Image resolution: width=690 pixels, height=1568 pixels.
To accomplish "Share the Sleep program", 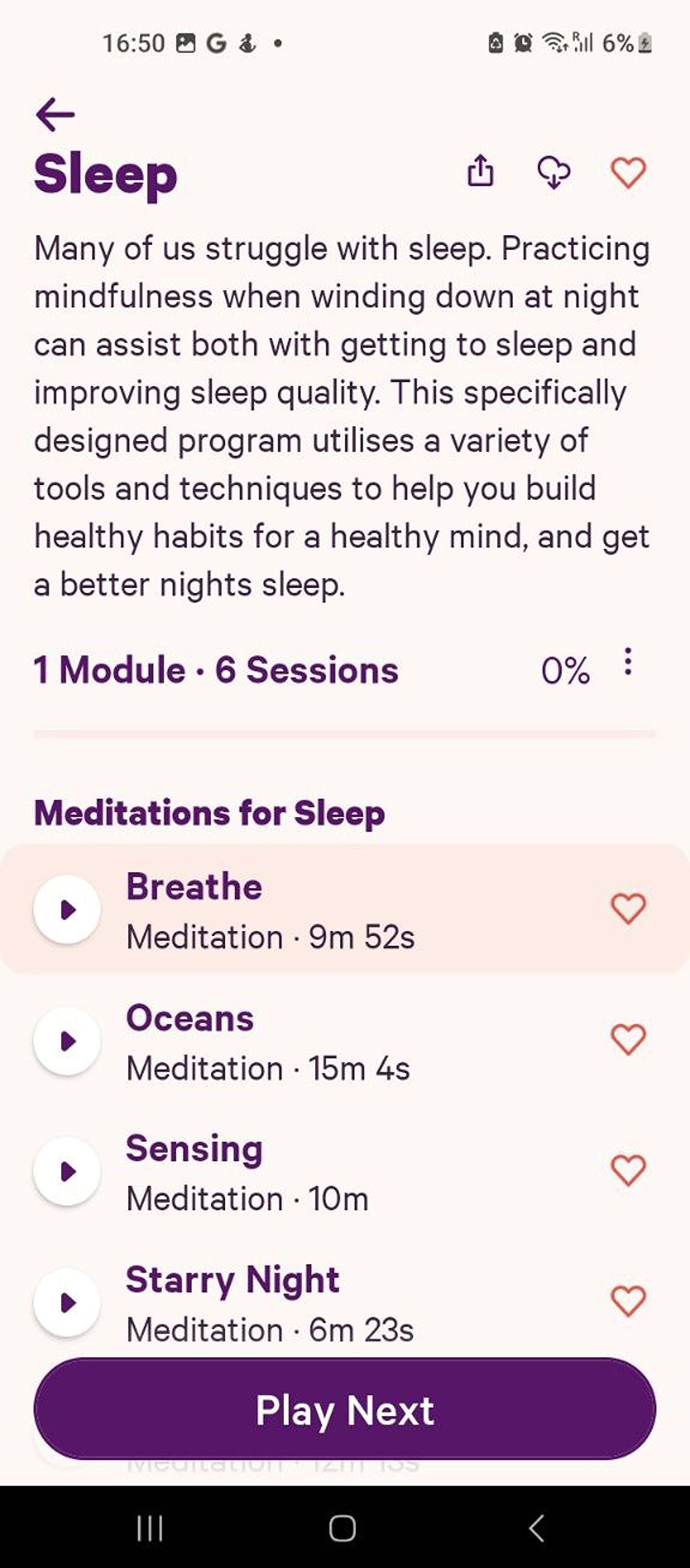I will coord(480,171).
